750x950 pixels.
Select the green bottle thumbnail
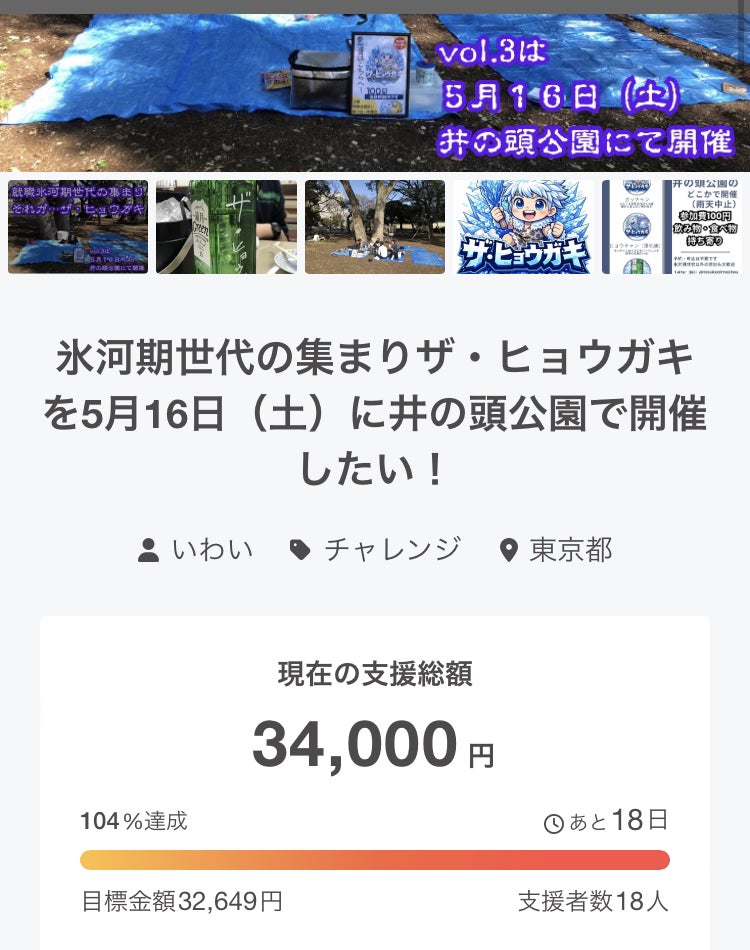227,227
